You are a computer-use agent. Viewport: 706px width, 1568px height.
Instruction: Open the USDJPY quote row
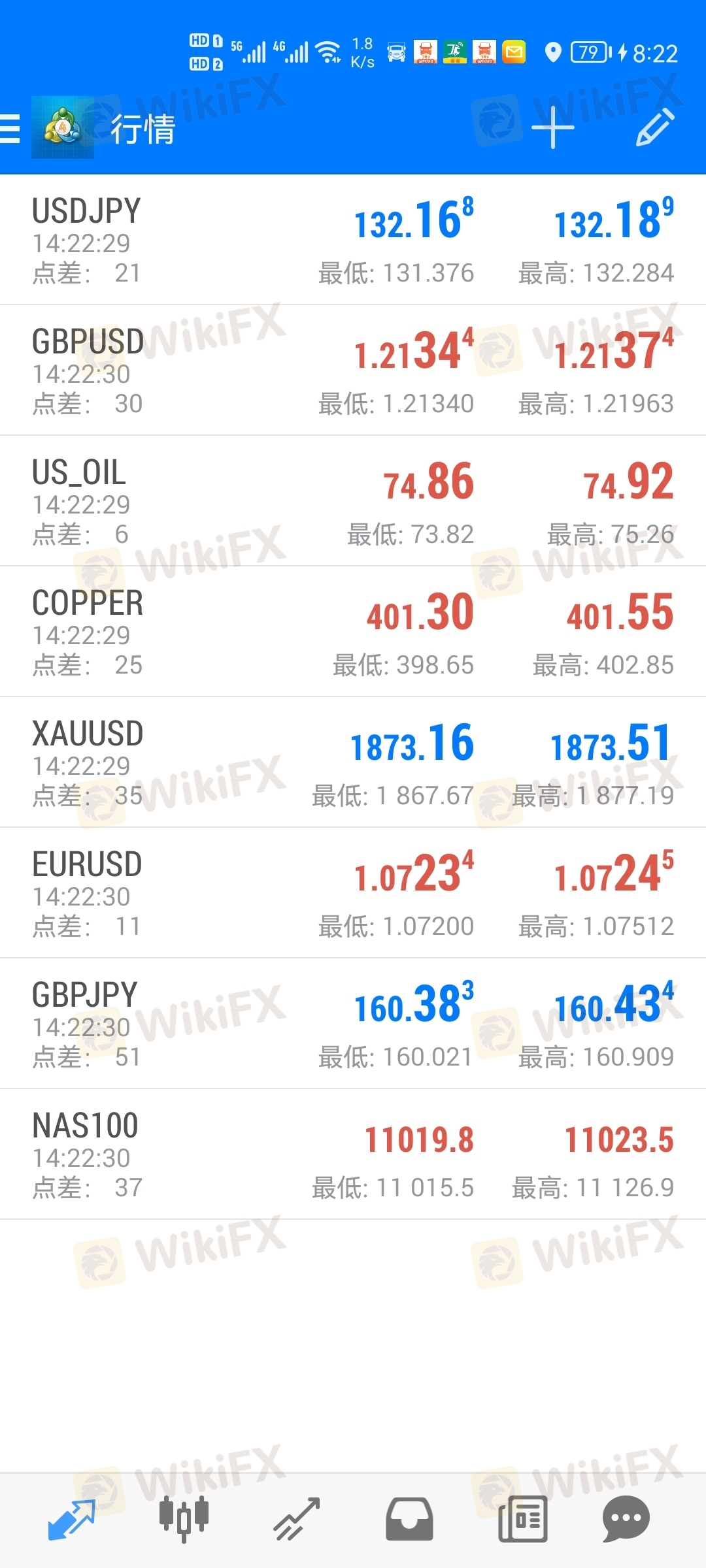pos(353,240)
